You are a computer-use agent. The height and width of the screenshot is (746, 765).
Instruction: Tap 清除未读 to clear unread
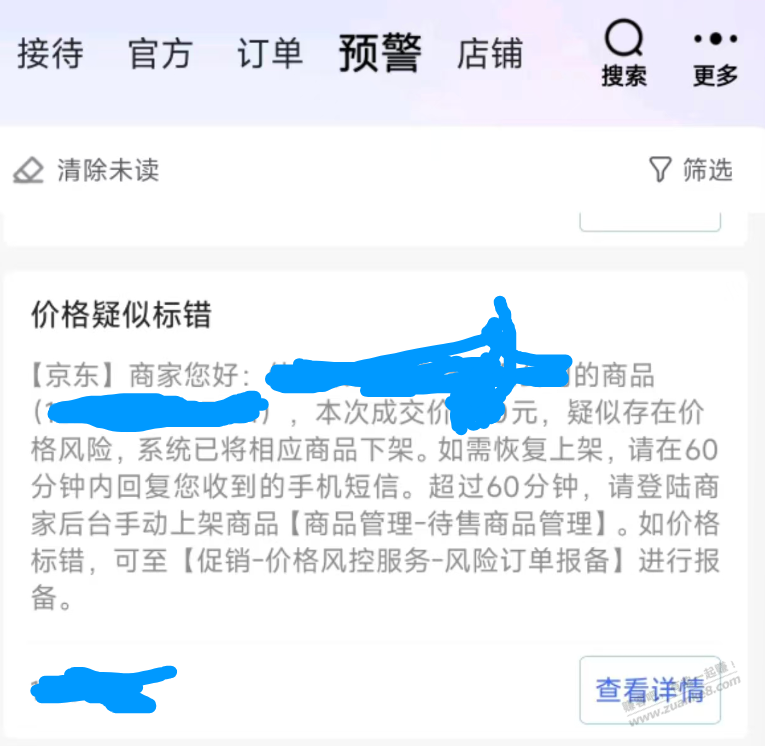[x=87, y=170]
